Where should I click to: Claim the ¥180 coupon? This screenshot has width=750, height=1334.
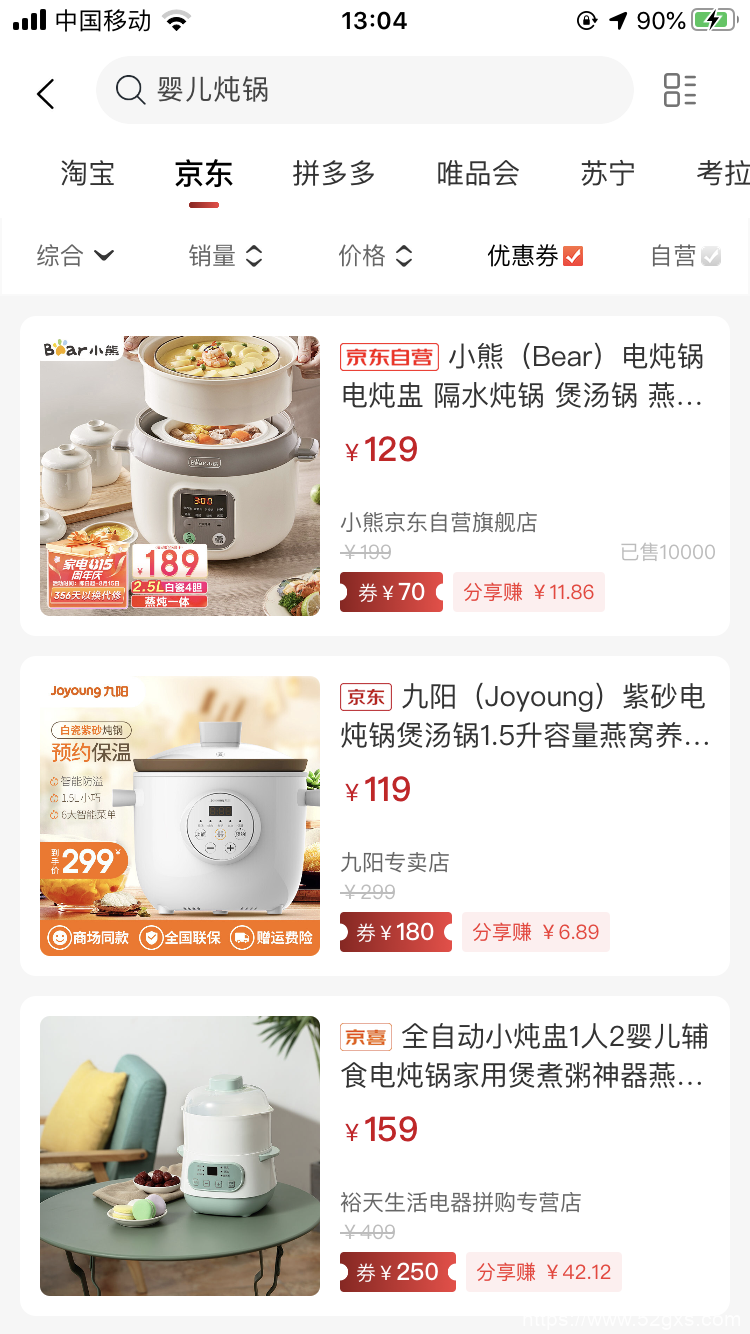click(x=396, y=932)
